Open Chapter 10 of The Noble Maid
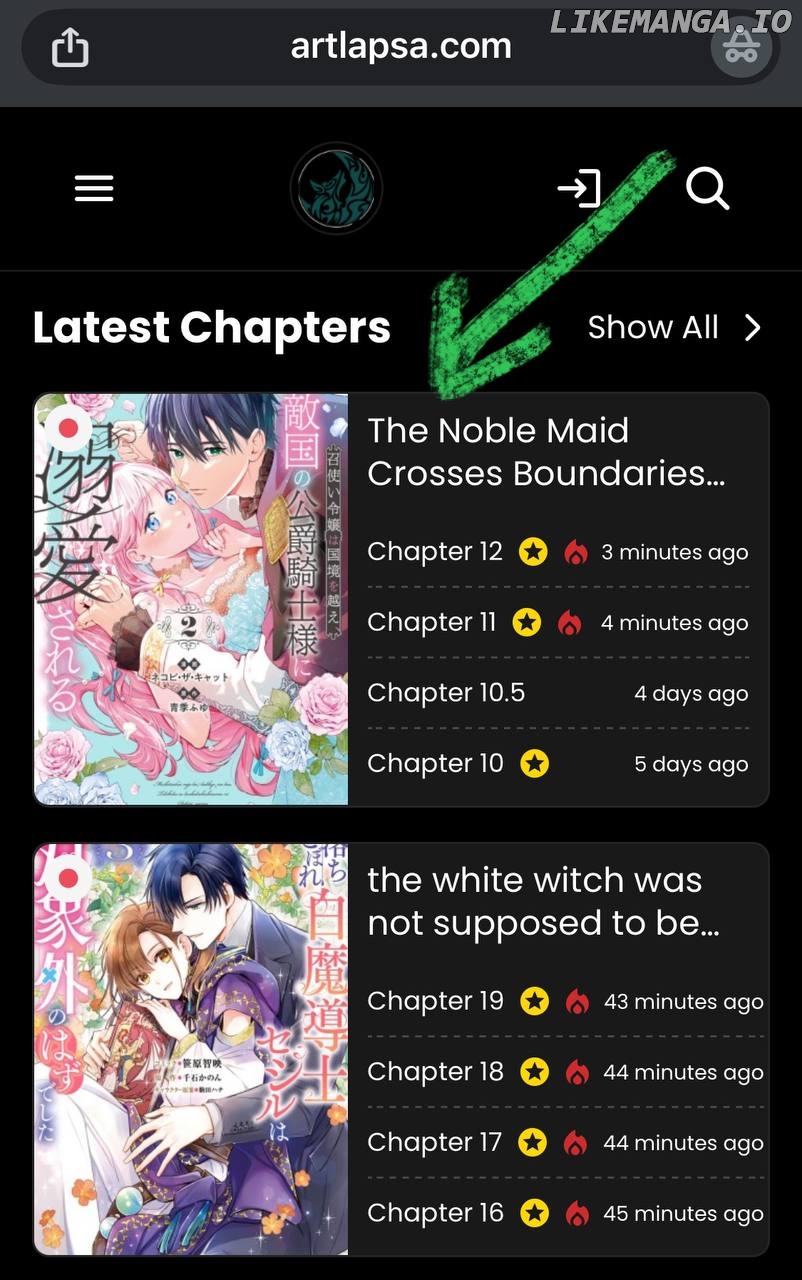This screenshot has height=1280, width=802. click(x=435, y=763)
